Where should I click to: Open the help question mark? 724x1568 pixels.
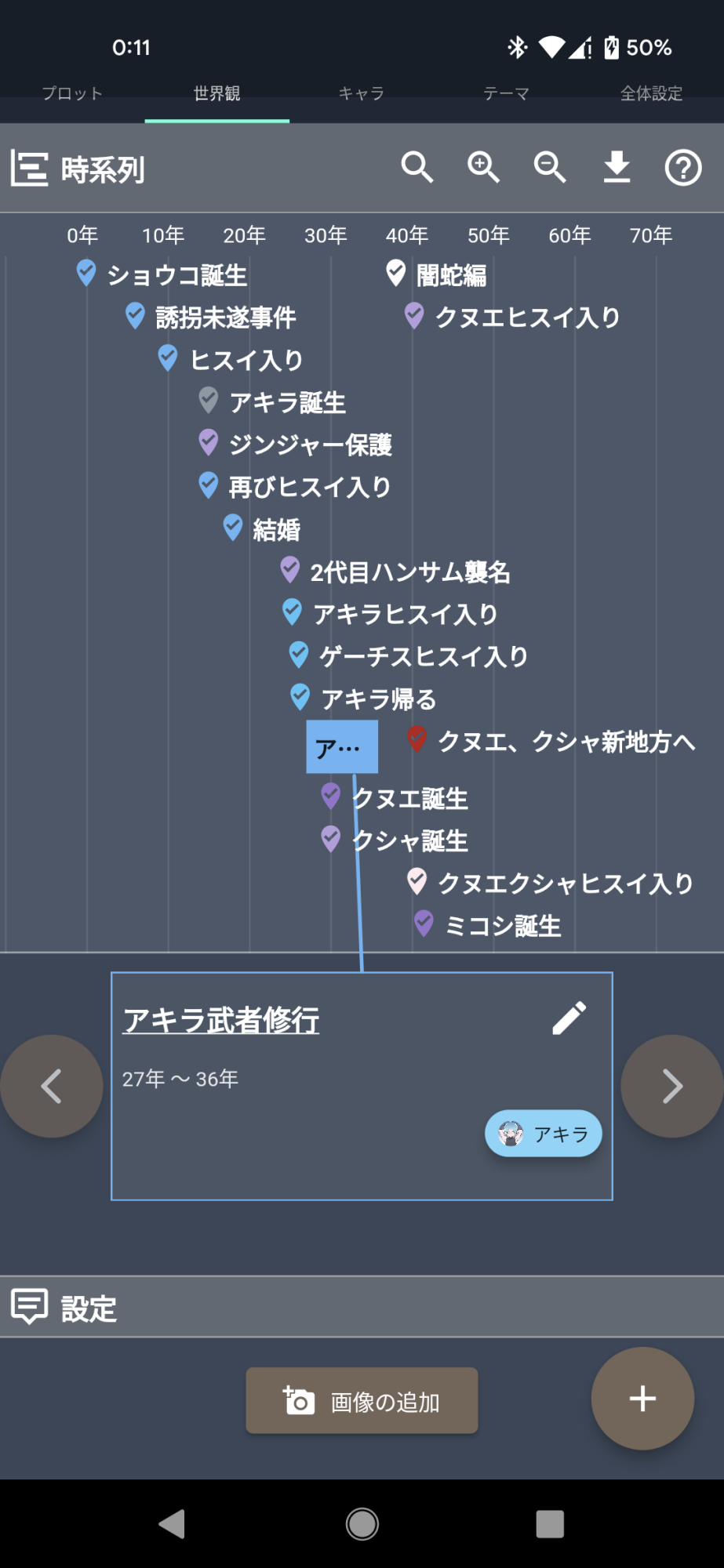pos(683,168)
